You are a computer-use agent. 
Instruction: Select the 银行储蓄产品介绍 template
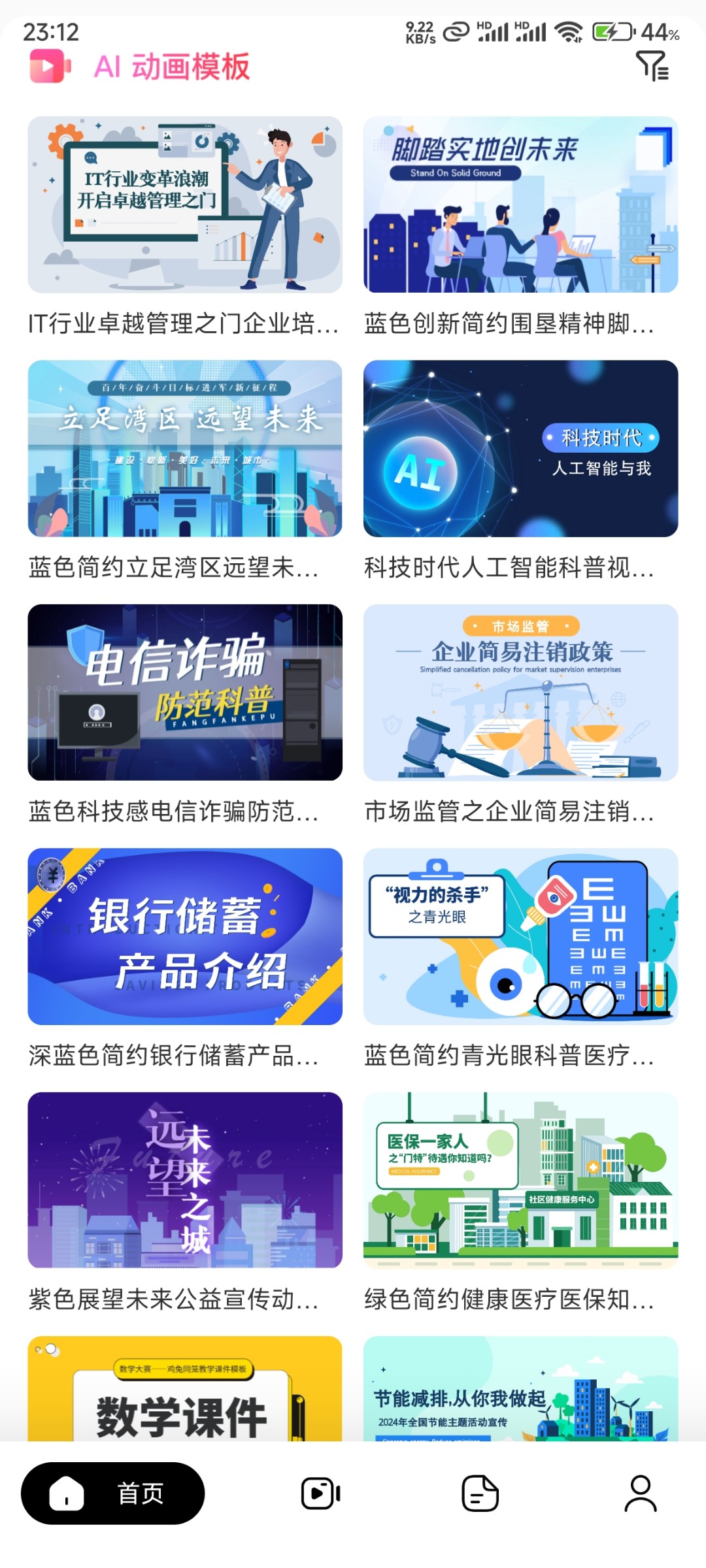pyautogui.click(x=185, y=936)
